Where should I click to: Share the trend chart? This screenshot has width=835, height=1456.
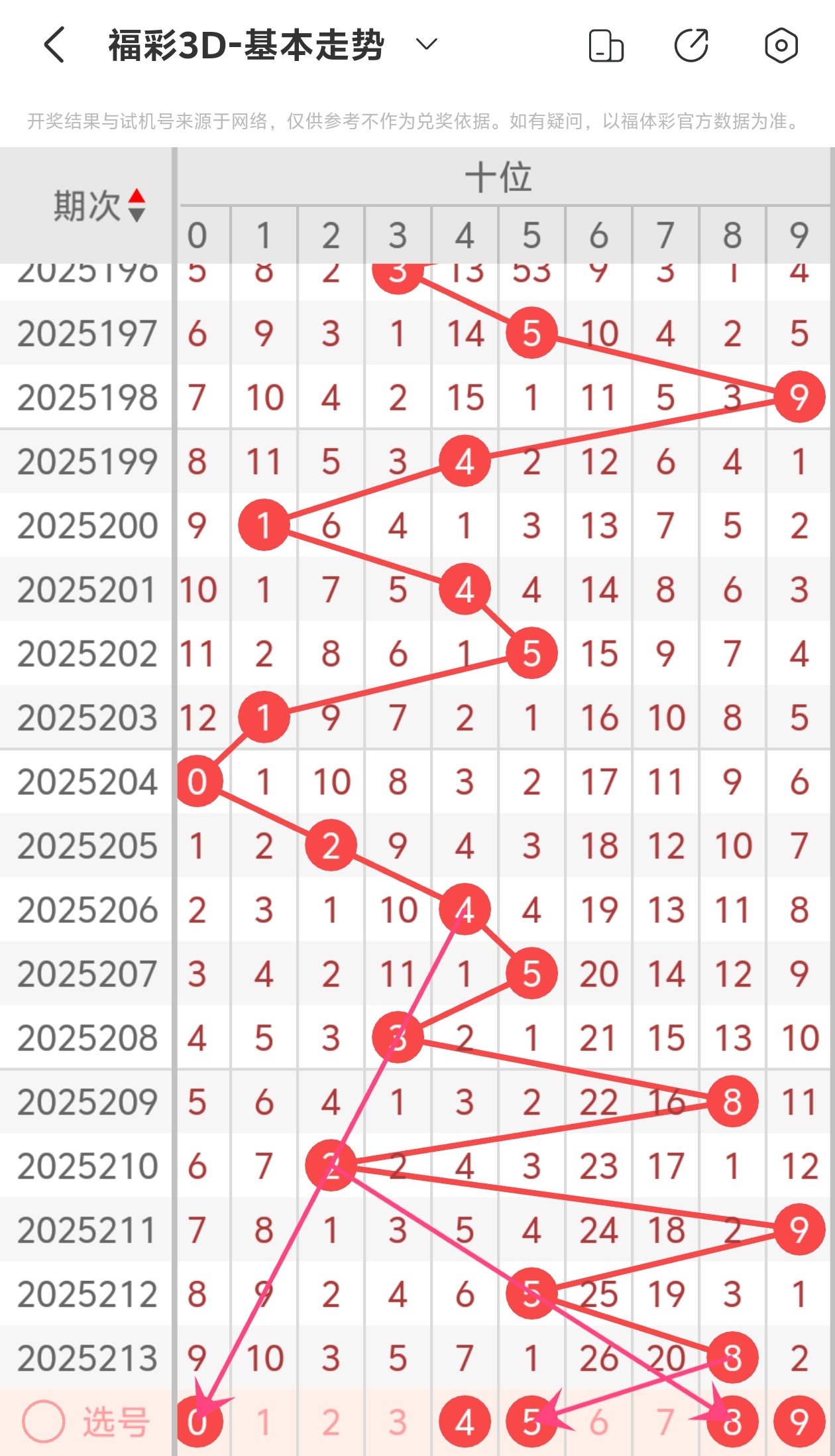coord(691,46)
